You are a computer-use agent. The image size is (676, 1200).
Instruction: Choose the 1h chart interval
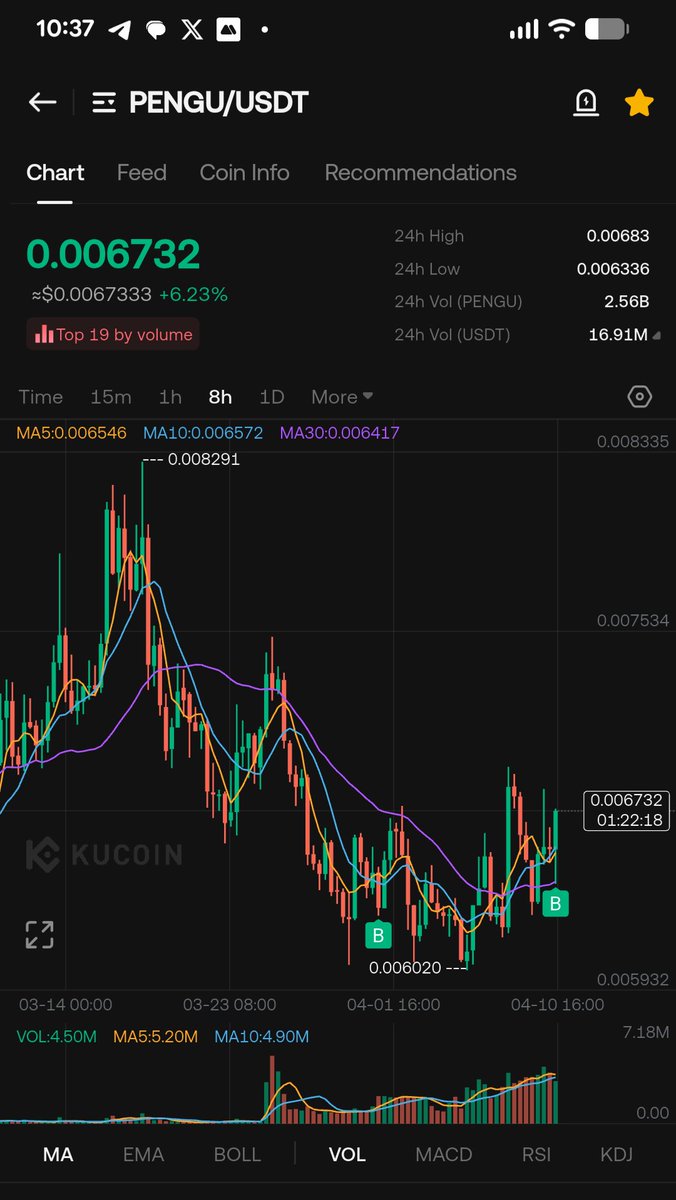point(170,397)
